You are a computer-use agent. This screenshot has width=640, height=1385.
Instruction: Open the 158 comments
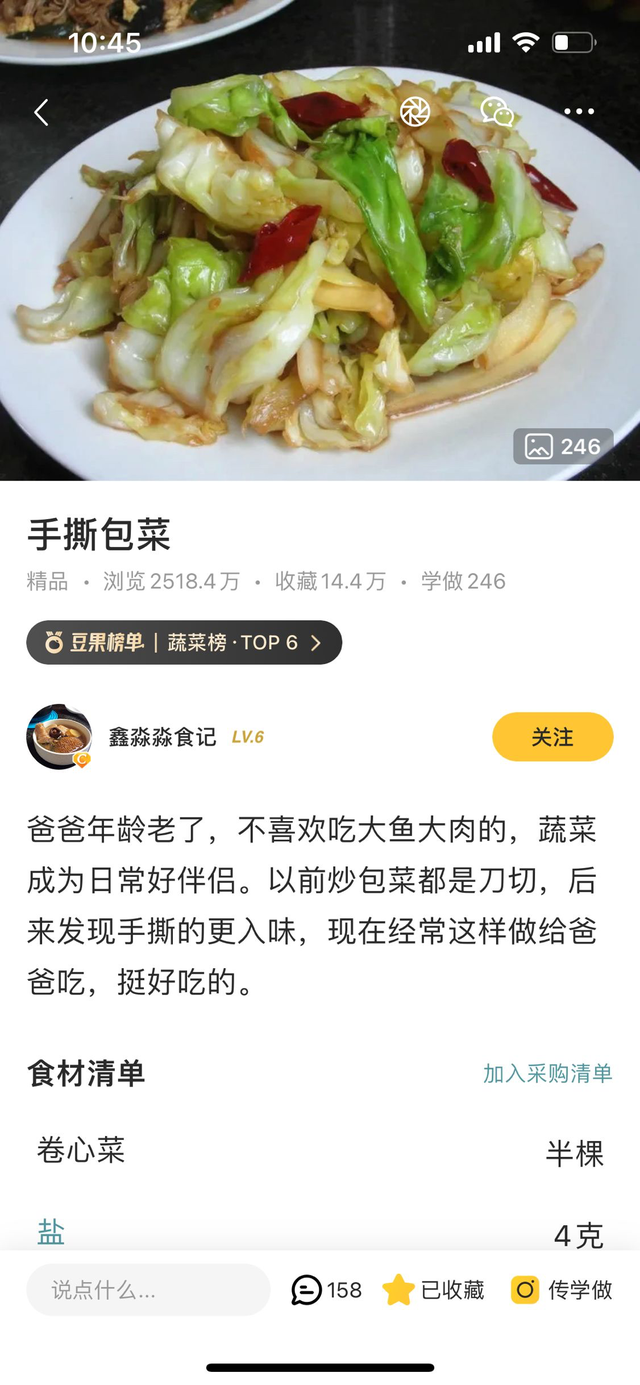327,1290
